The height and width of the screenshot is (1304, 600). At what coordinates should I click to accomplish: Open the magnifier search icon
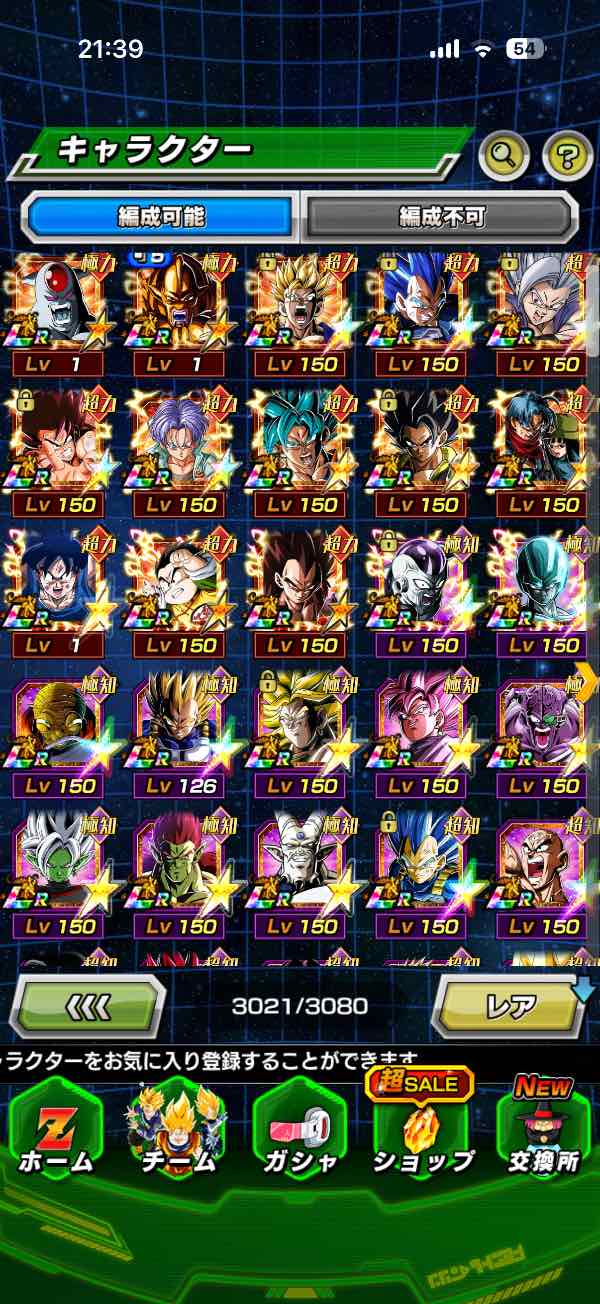504,155
